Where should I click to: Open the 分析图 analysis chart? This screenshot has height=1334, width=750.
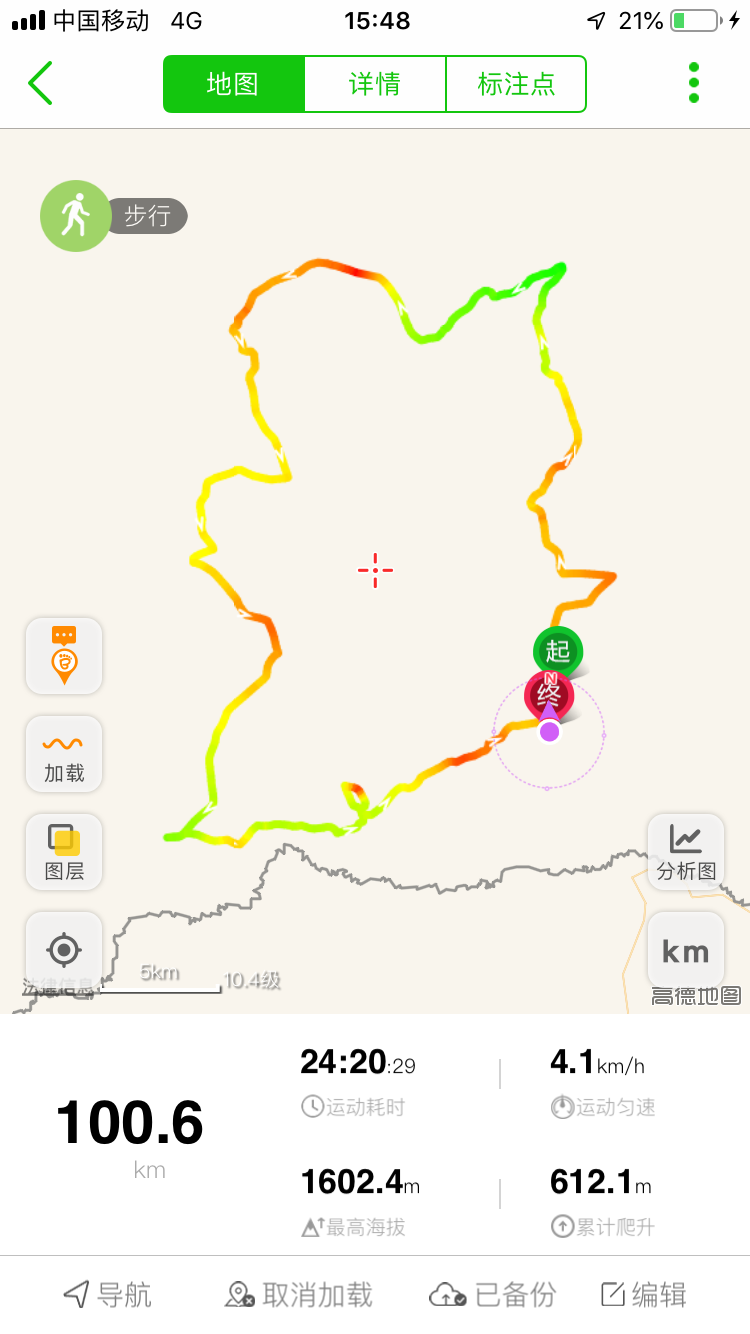coord(686,852)
